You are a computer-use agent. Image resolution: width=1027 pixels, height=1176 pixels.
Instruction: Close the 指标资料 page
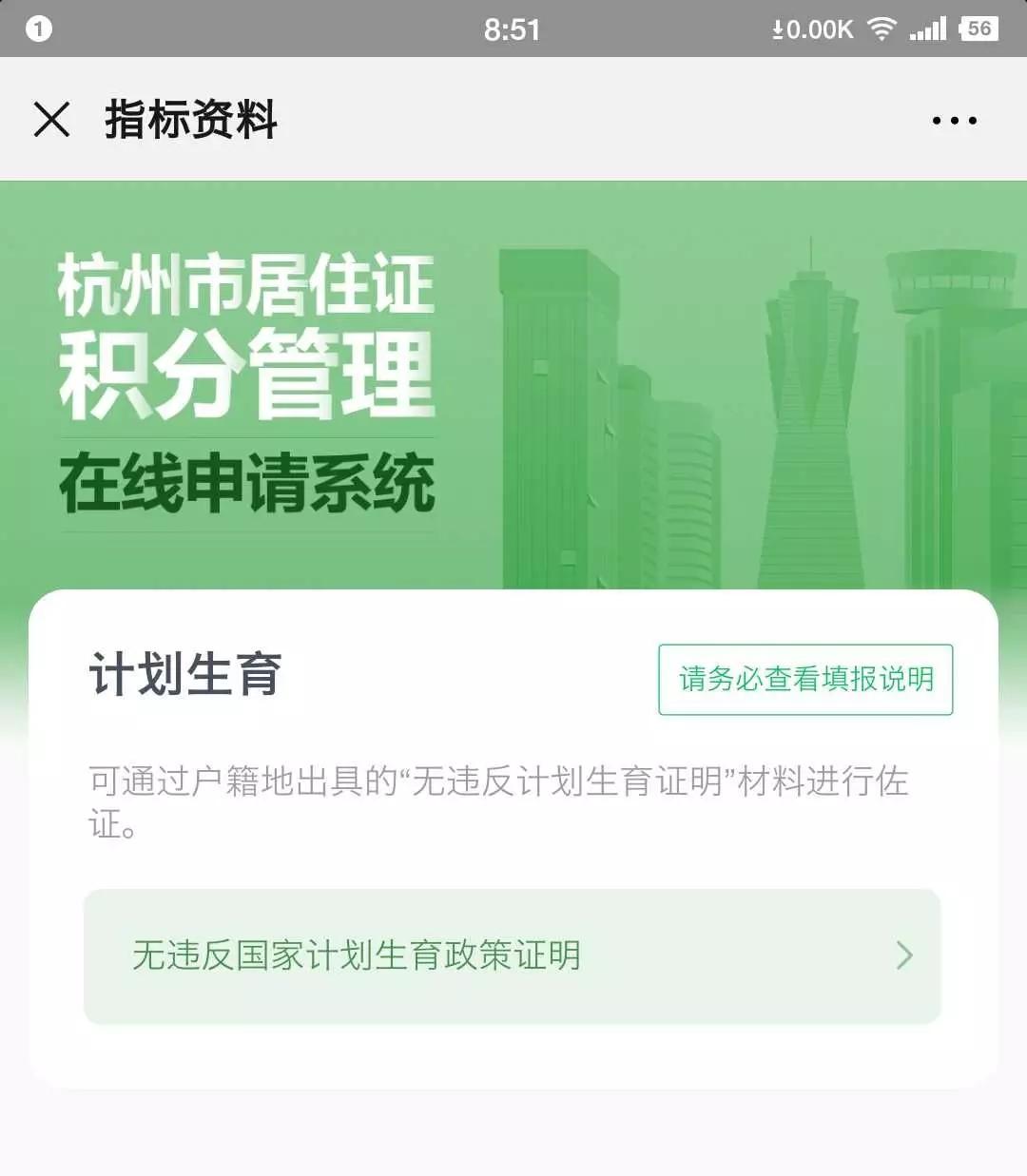pyautogui.click(x=51, y=120)
